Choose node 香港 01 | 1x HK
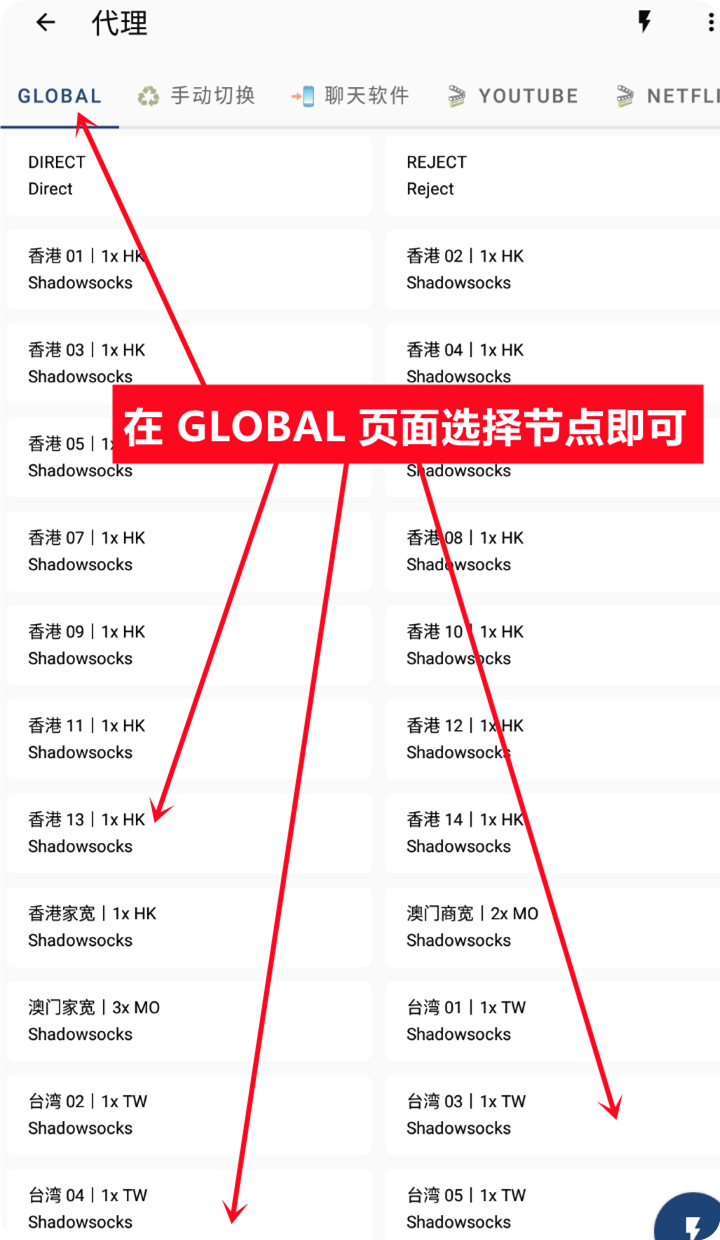Screen dimensions: 720x1240 [x=80, y=269]
